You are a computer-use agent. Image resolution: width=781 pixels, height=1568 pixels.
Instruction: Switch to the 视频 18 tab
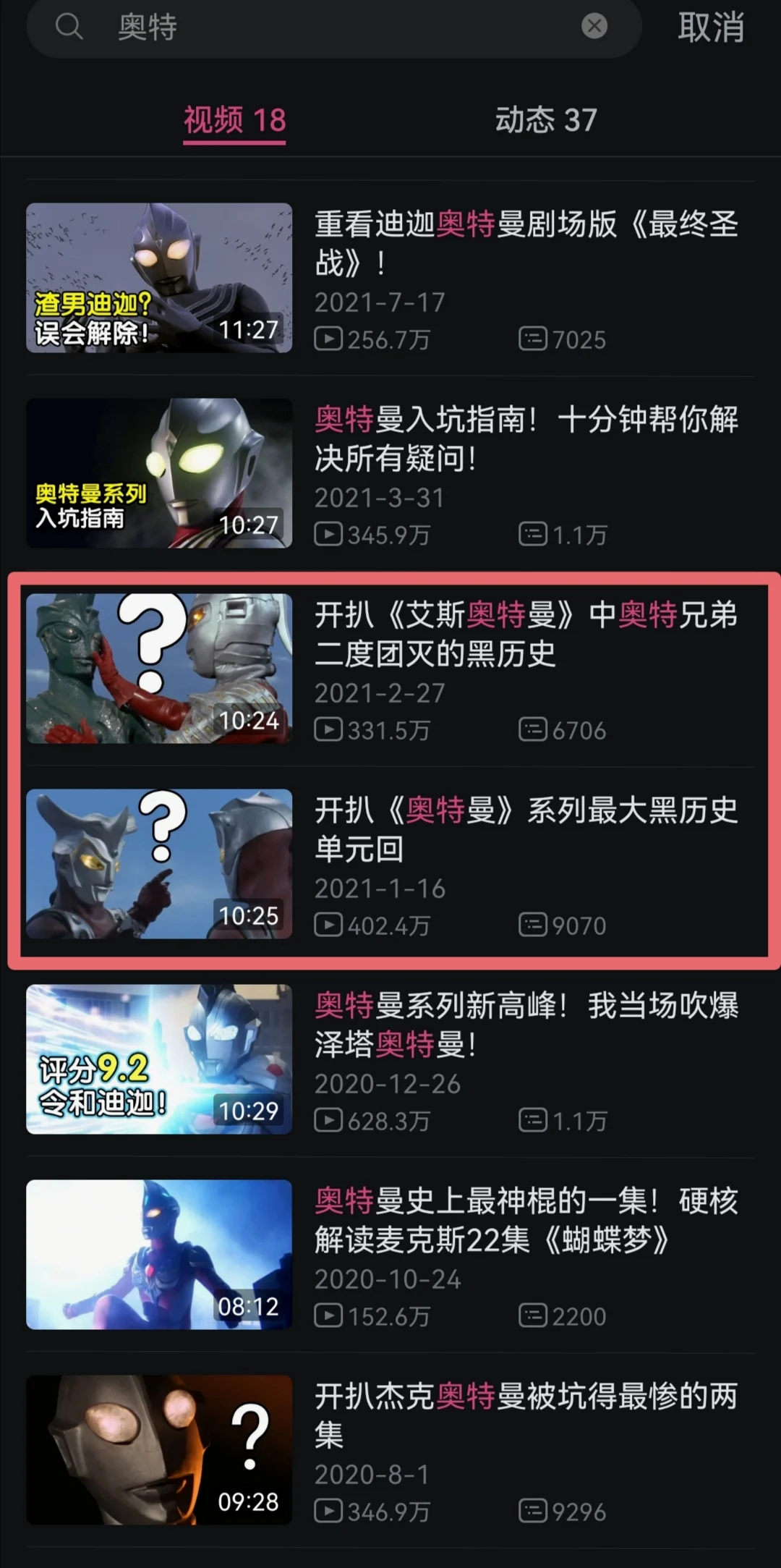234,120
